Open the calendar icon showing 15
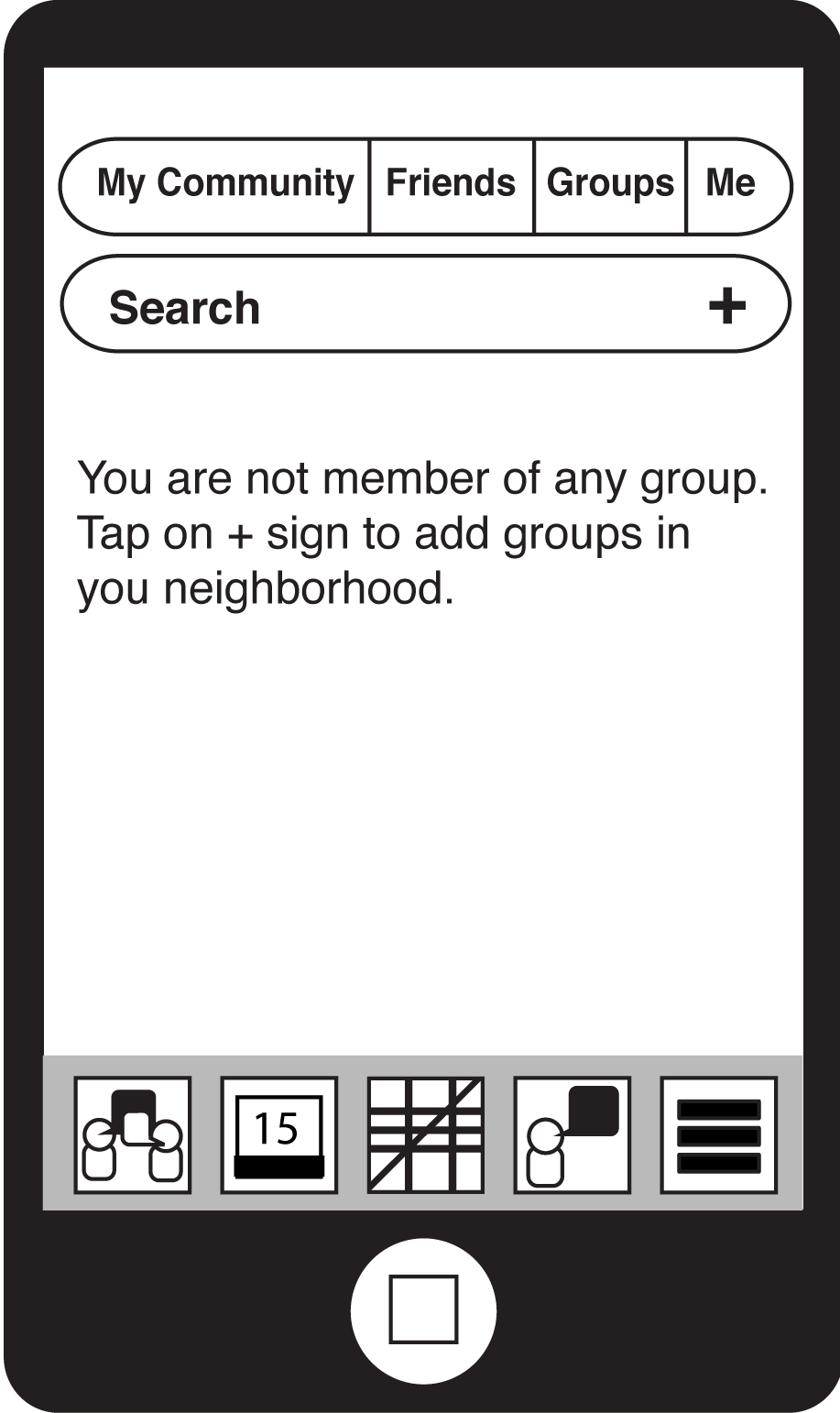The image size is (840, 1413). (279, 1135)
